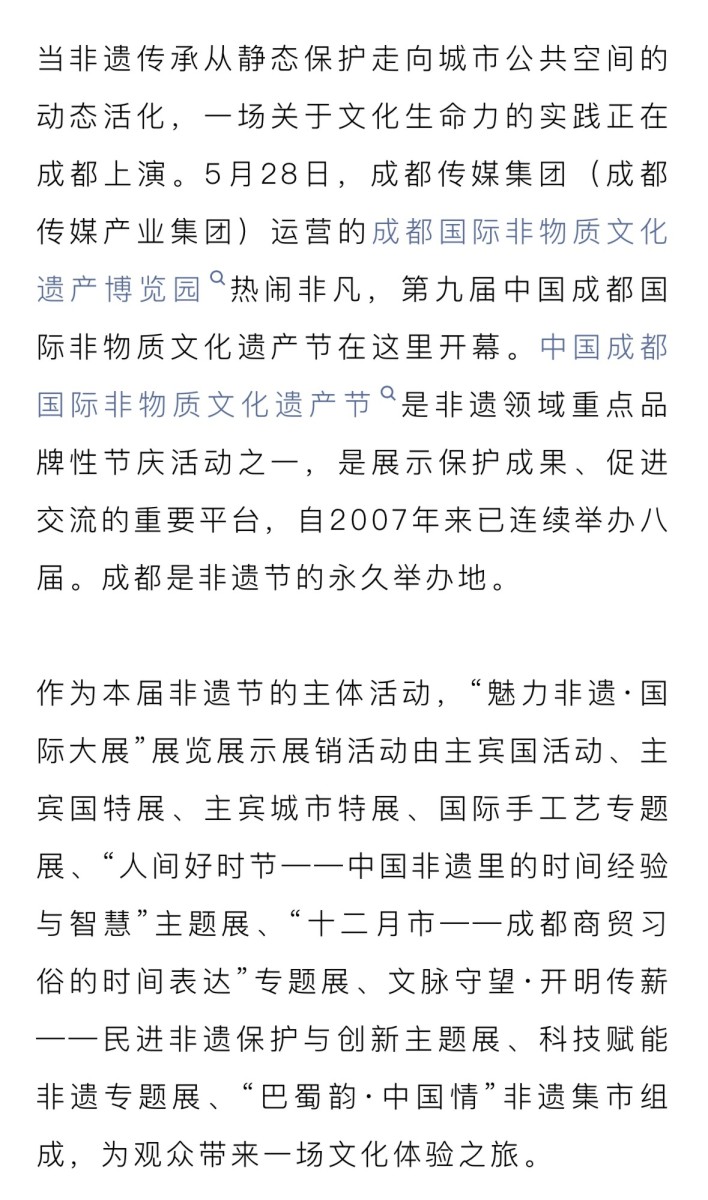Screen dimensions: 708x1200
Task: Open the 成都国际非物质文化遗产博览园 link
Action: (x=519, y=233)
